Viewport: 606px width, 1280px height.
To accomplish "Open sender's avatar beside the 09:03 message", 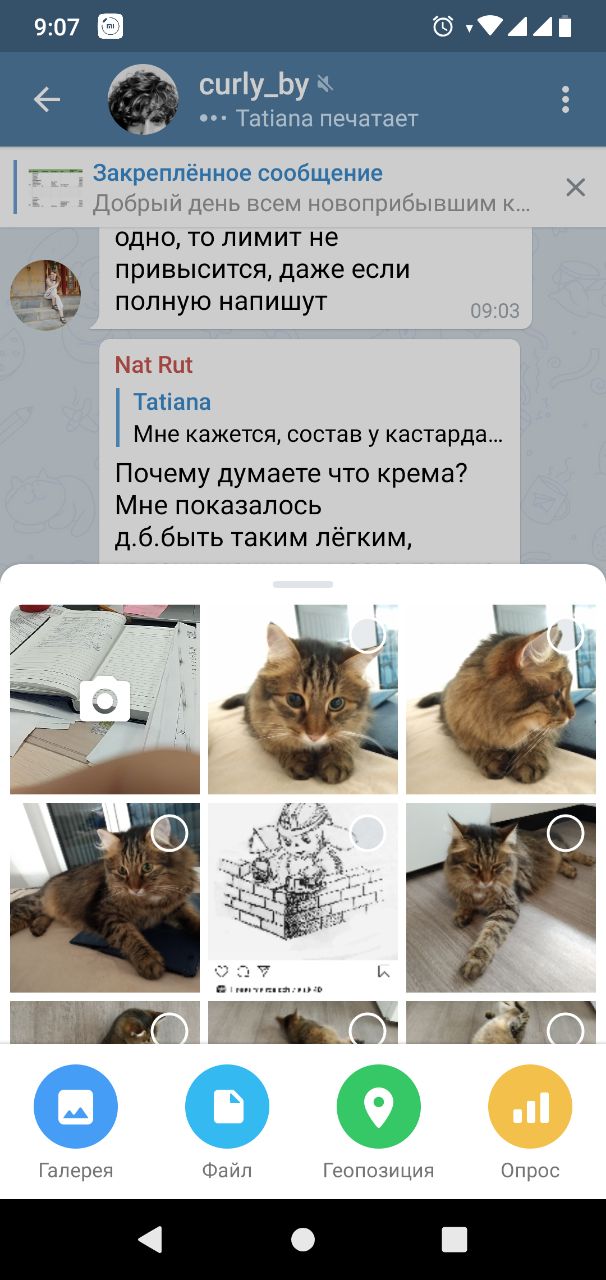I will [x=46, y=295].
